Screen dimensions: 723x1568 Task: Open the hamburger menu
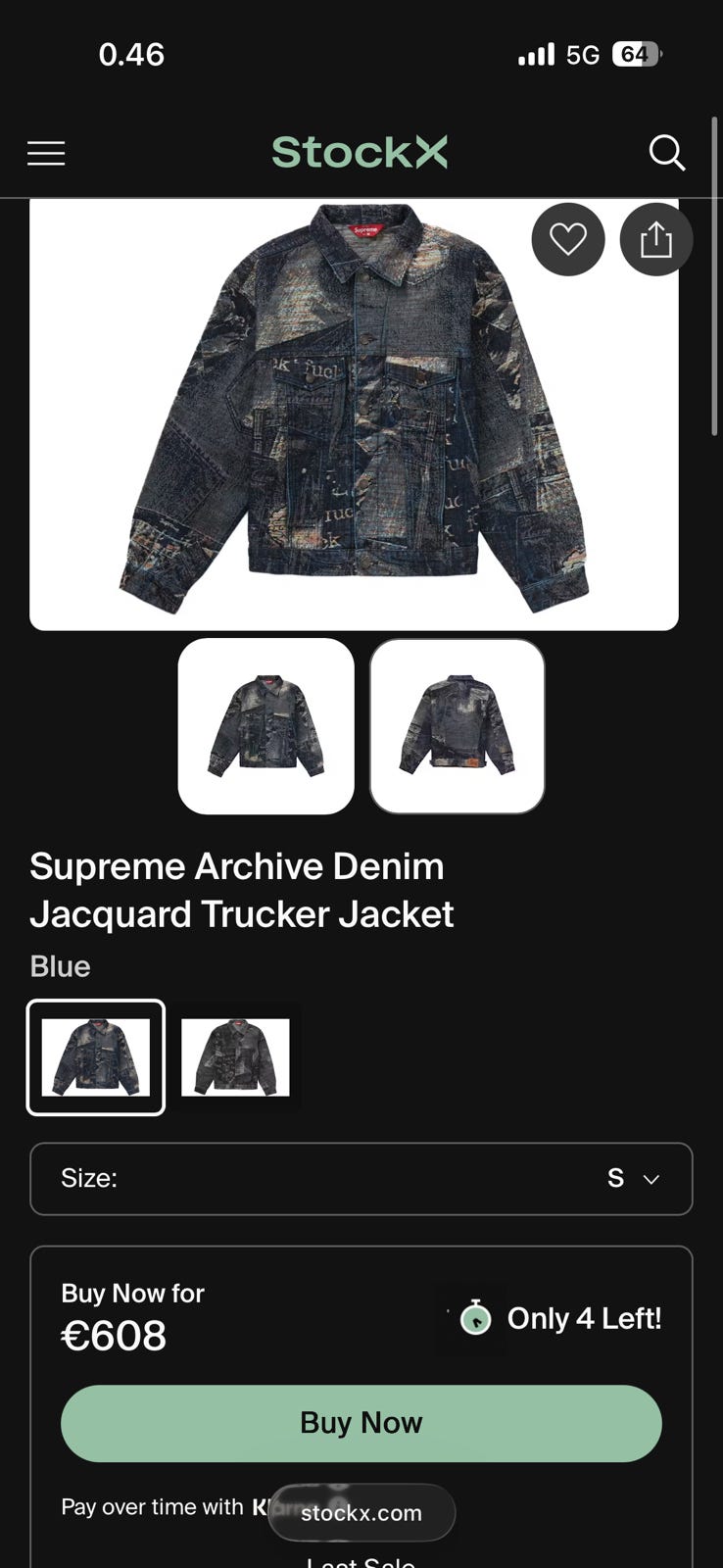[46, 154]
